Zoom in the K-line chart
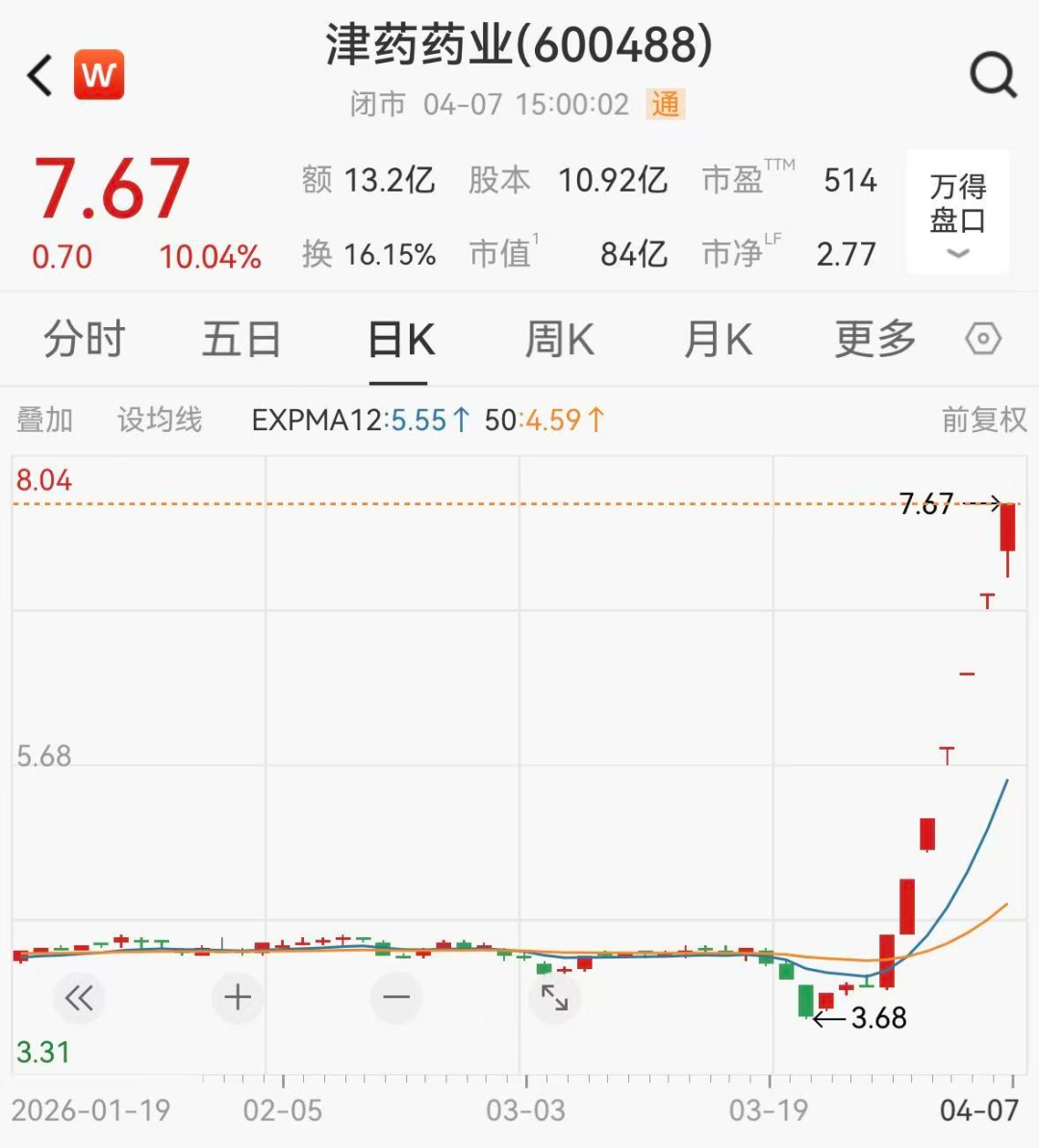The image size is (1039, 1148). (x=238, y=998)
